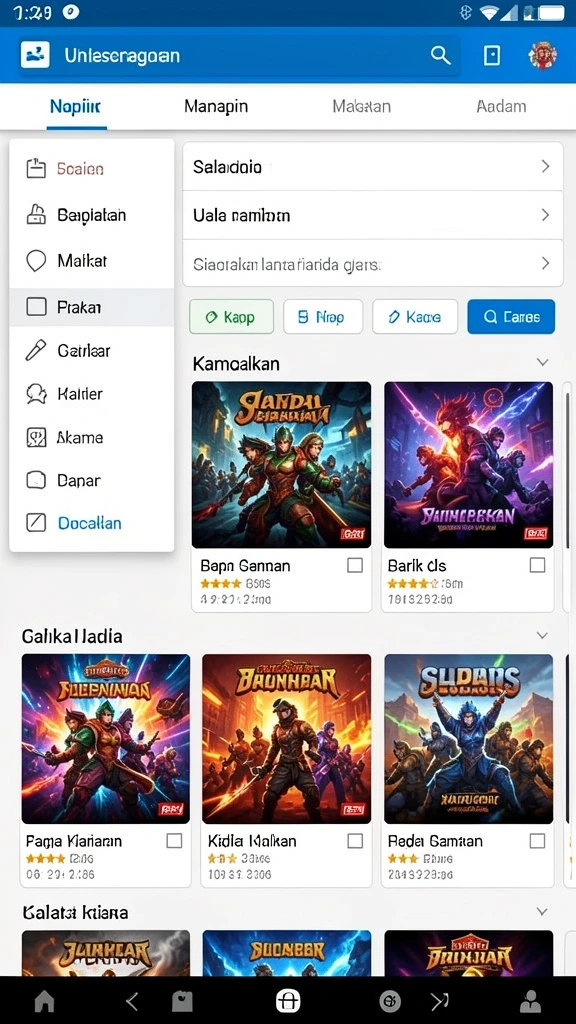Go to home in bottom bar
The height and width of the screenshot is (1024, 576).
44,1000
